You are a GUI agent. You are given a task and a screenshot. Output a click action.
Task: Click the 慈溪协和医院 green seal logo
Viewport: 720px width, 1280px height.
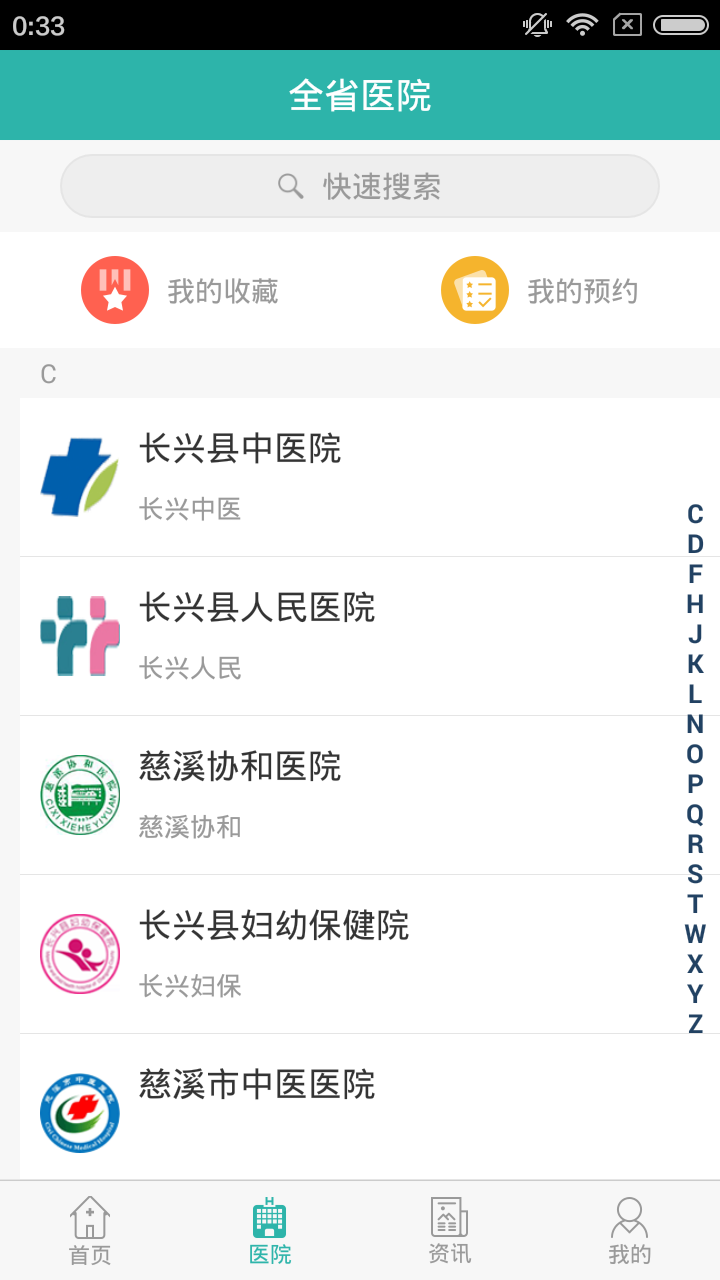coord(78,794)
